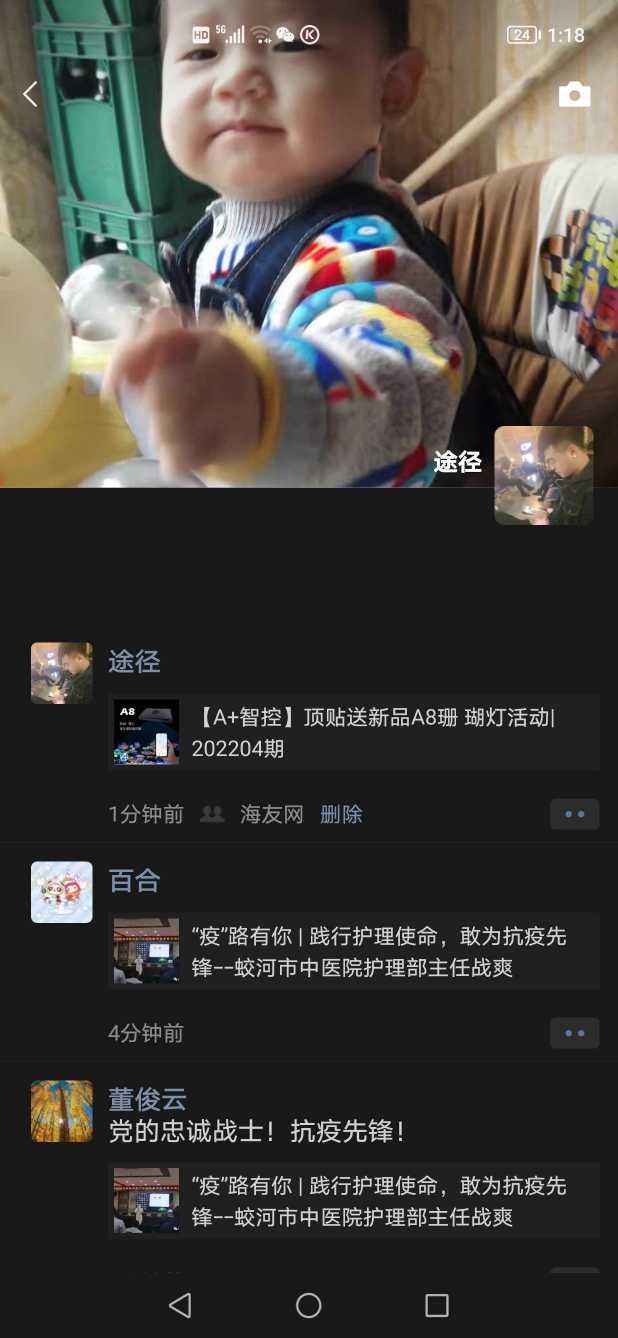Image resolution: width=618 pixels, height=1338 pixels.
Task: Open the A+智控 A8 珊瑚灯活动 shared link
Action: [x=354, y=733]
